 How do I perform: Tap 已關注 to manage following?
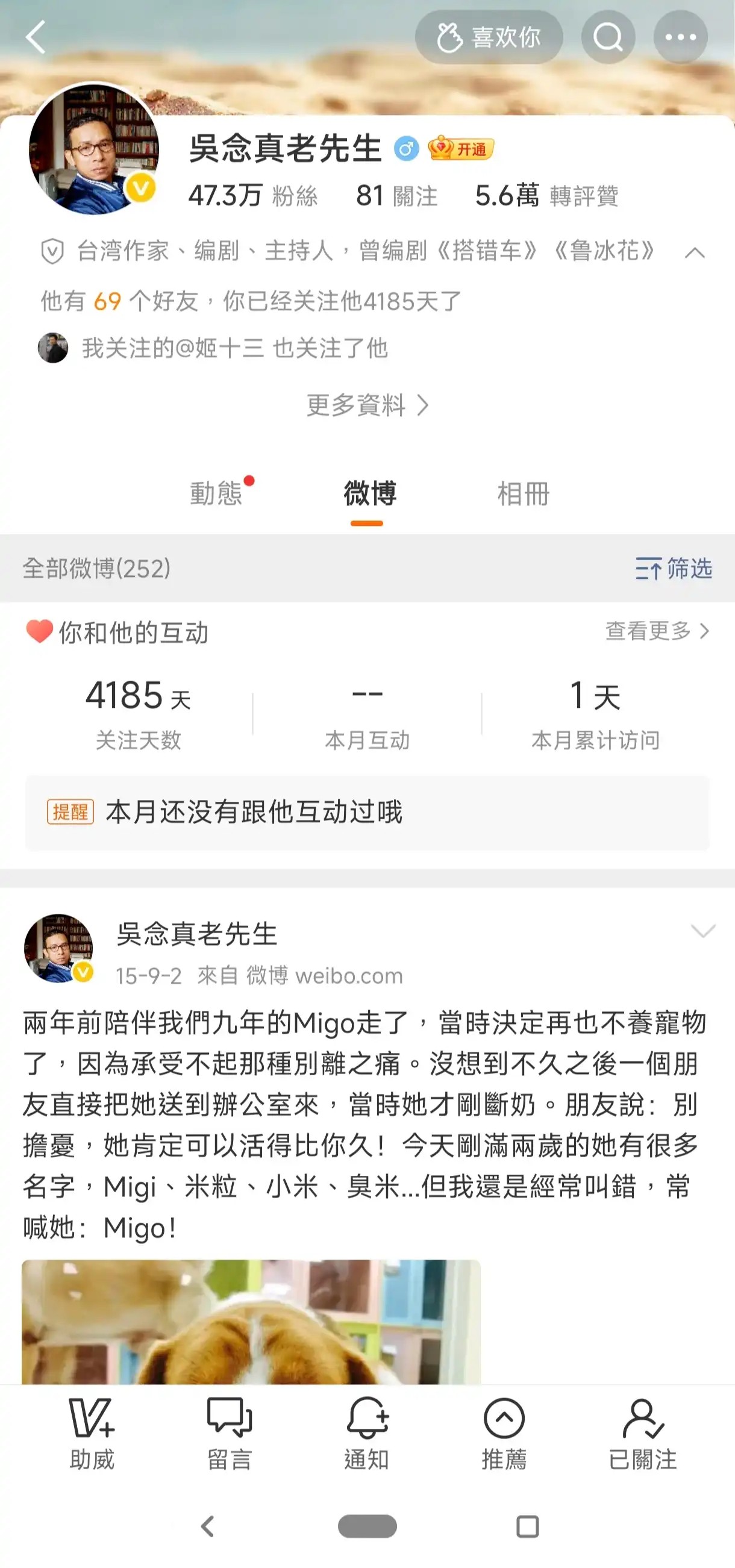click(642, 1432)
